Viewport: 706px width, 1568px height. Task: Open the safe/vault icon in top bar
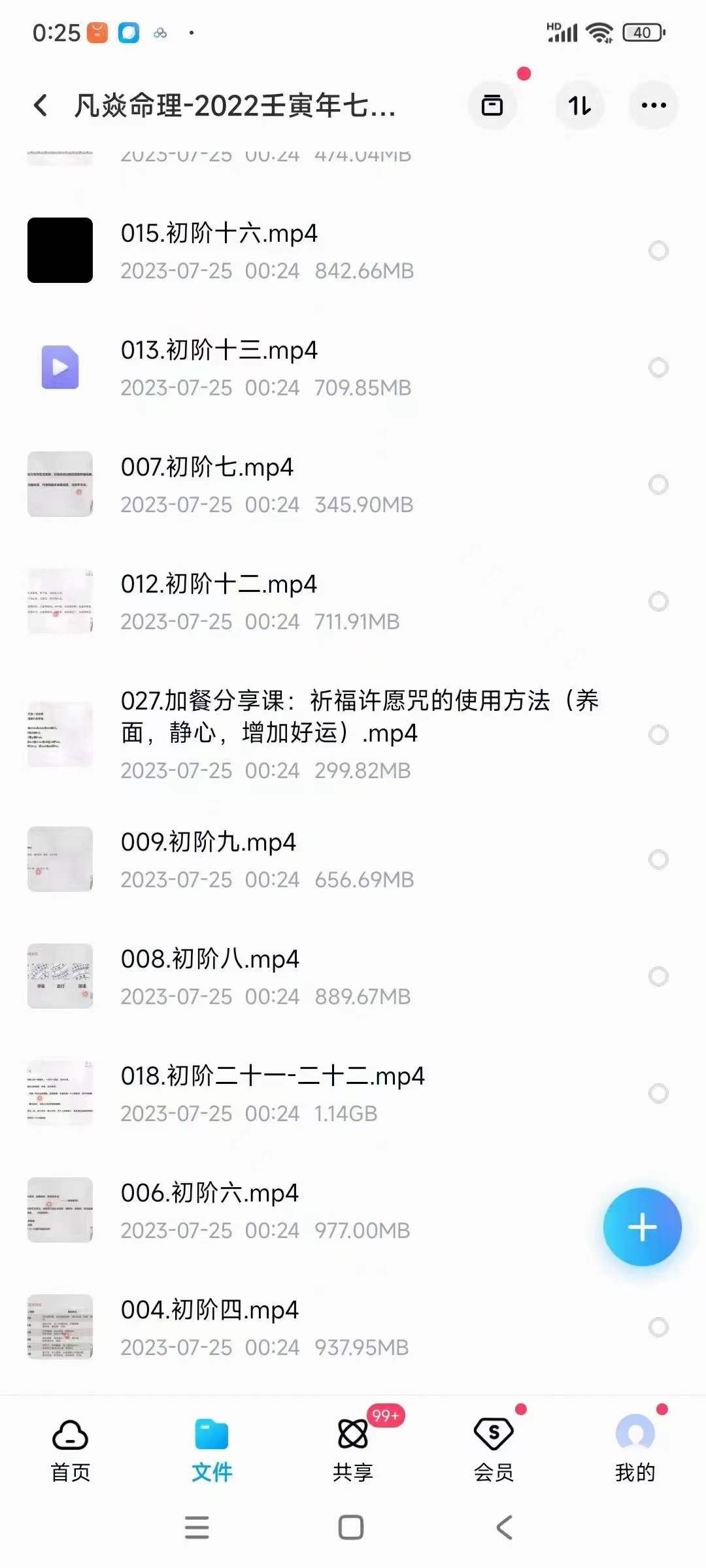(492, 105)
